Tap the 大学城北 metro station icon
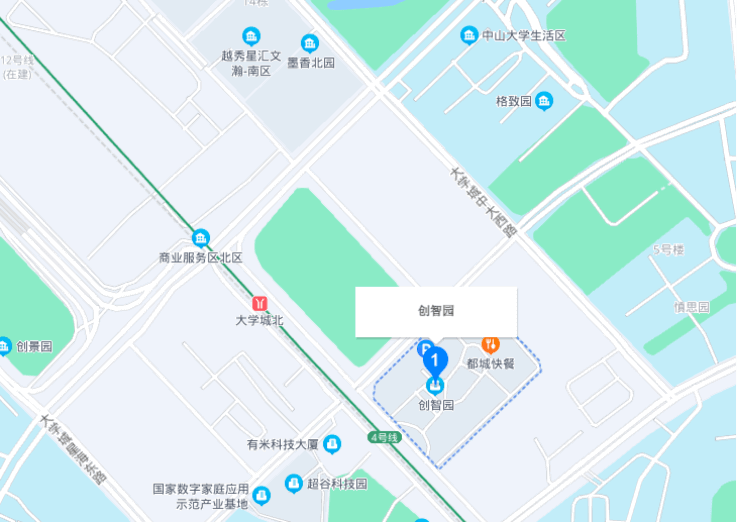 260,302
